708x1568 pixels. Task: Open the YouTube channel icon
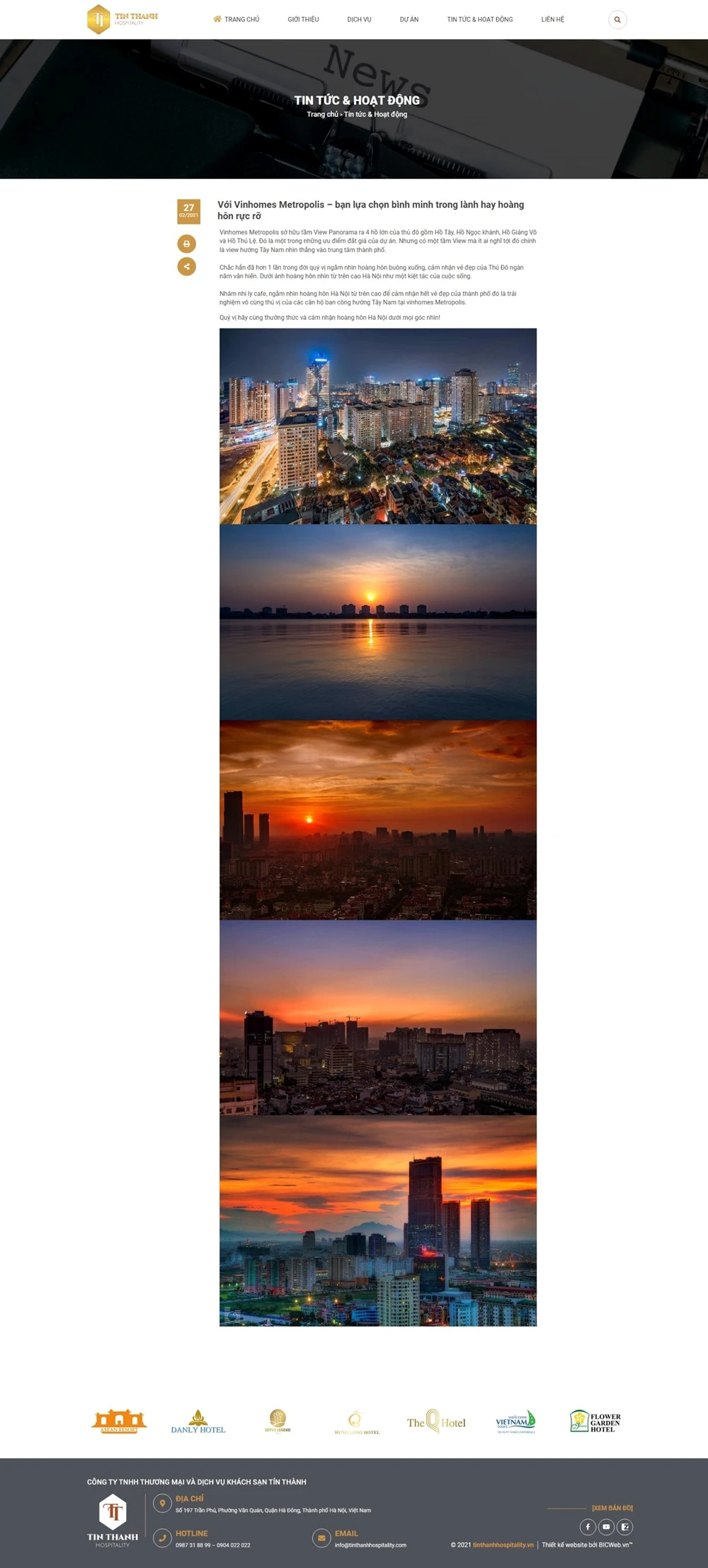pyautogui.click(x=606, y=1527)
